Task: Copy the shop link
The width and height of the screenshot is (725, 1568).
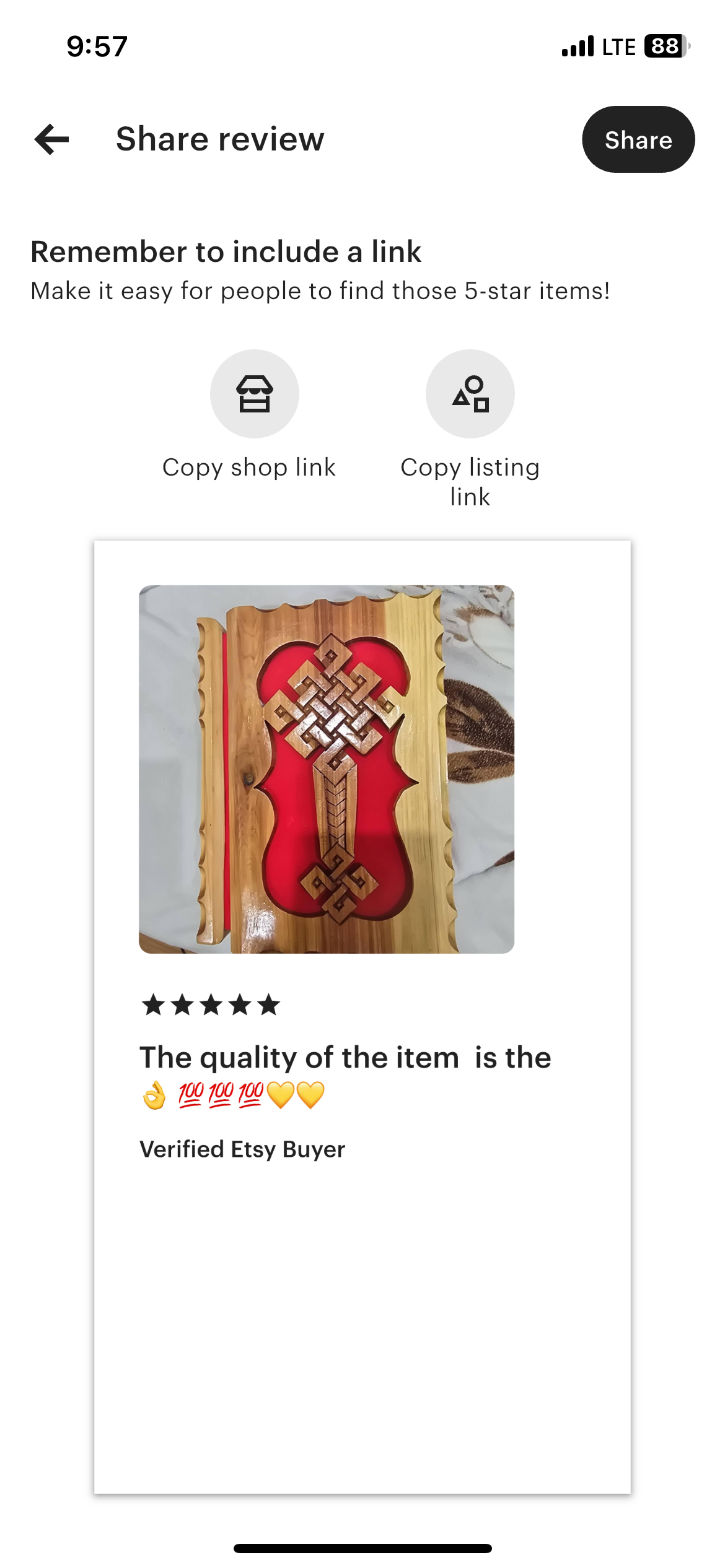Action: [x=254, y=394]
